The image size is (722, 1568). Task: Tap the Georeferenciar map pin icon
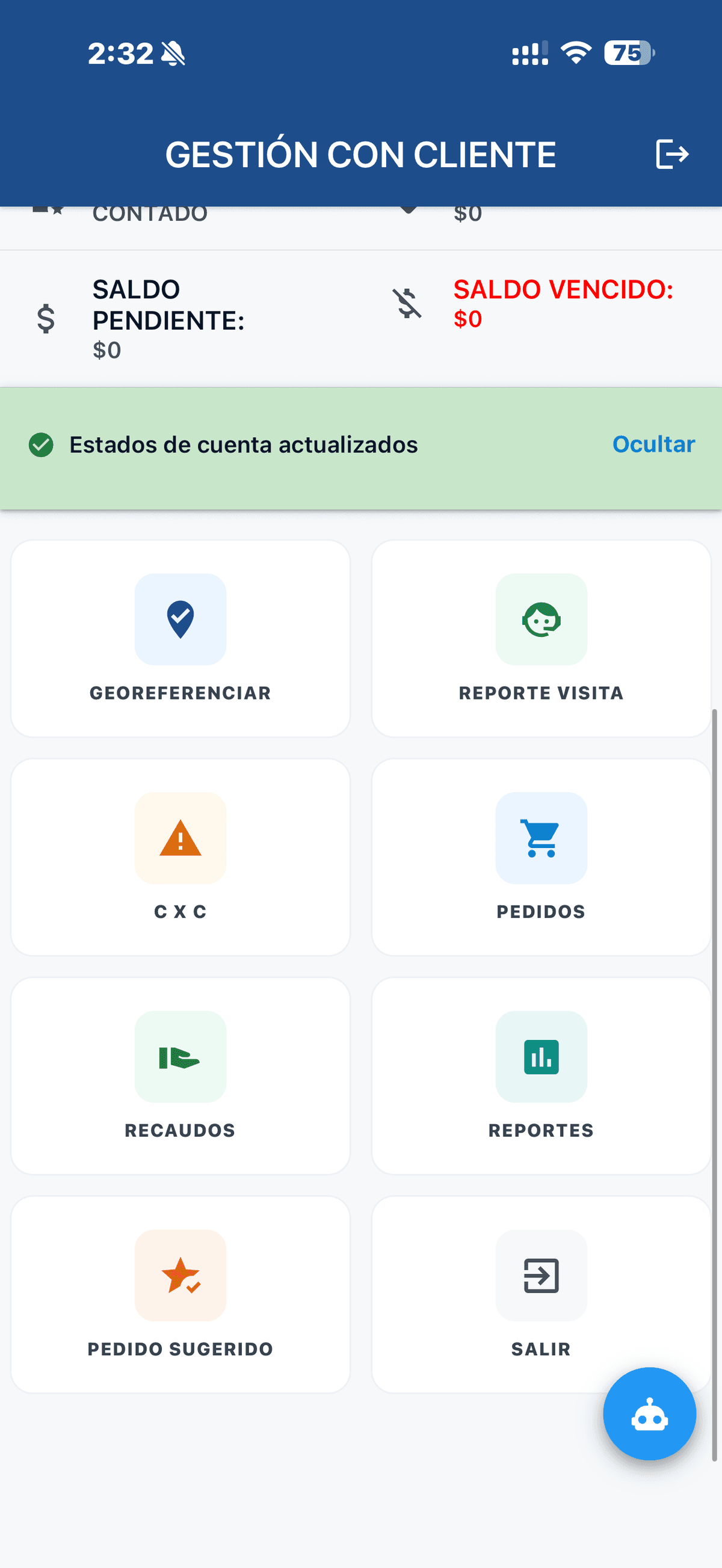click(180, 620)
